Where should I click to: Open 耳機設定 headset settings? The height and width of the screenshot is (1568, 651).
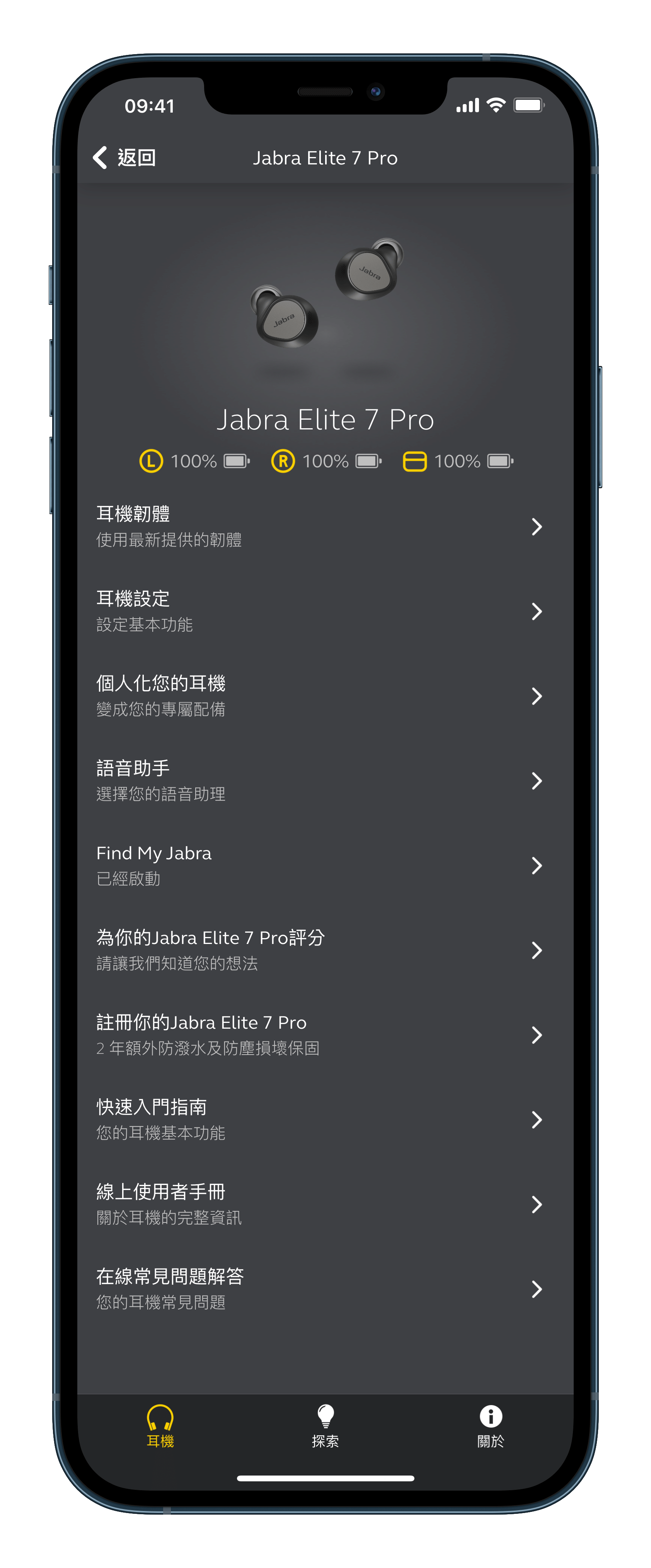tap(325, 611)
